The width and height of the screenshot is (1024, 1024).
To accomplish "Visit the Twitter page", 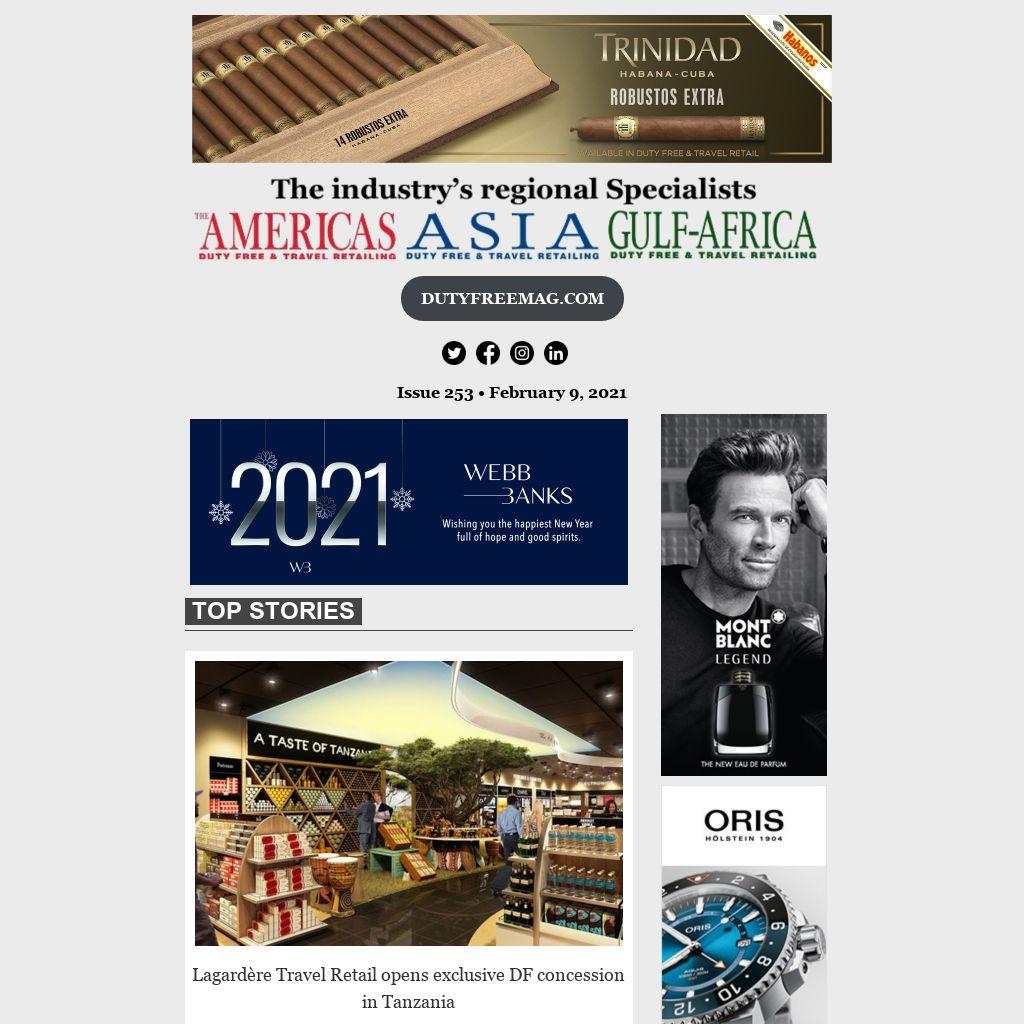I will pyautogui.click(x=454, y=353).
